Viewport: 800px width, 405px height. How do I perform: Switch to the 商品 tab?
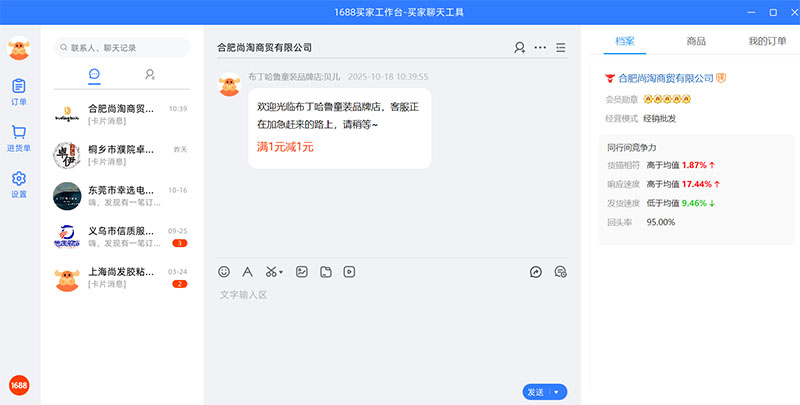(696, 41)
